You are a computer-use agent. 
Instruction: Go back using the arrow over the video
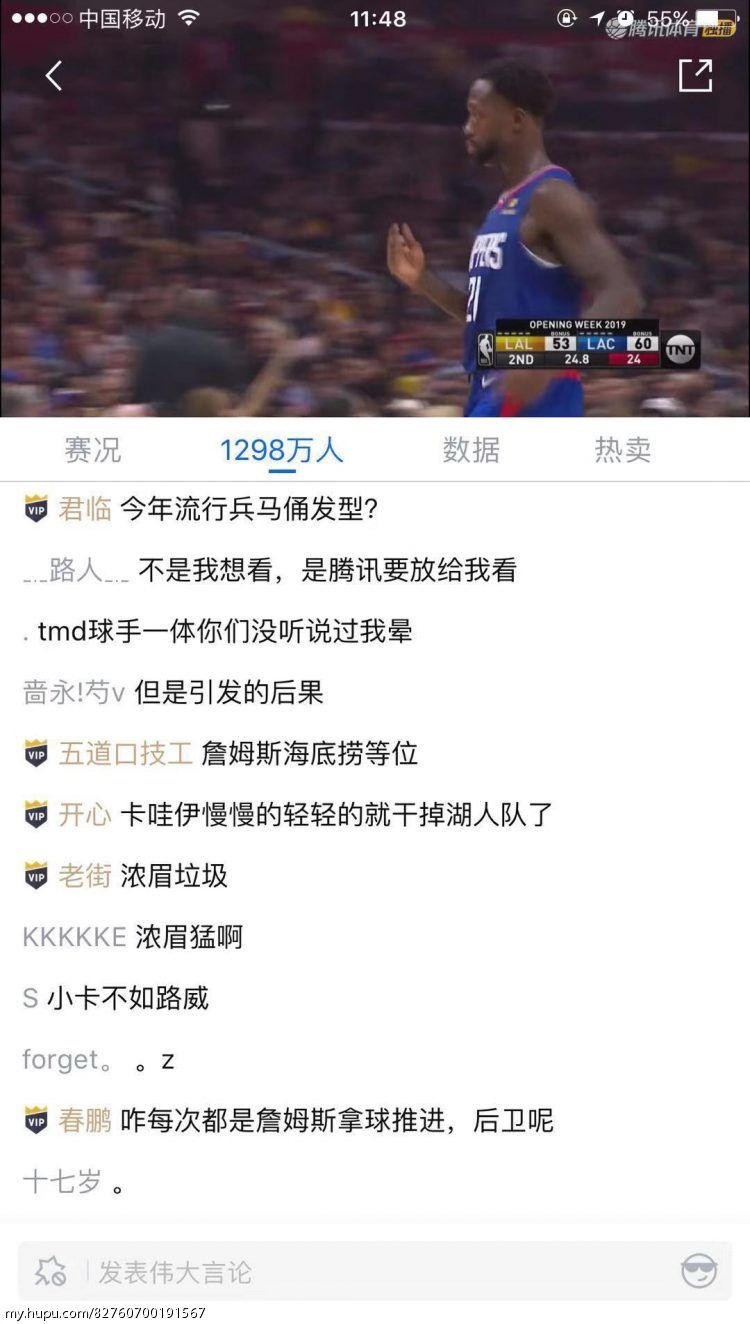54,75
